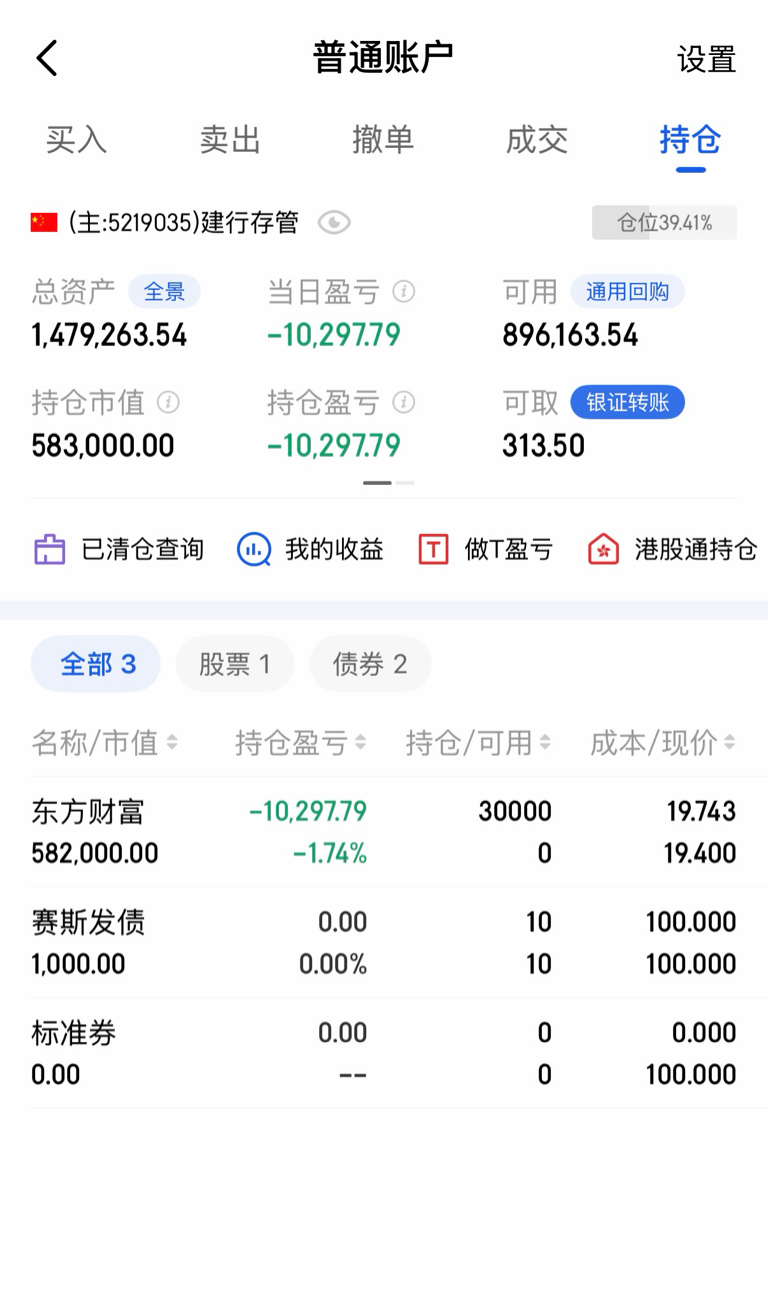Select the 股票 1 filter chip
Viewport: 768px width, 1310px height.
tap(235, 664)
